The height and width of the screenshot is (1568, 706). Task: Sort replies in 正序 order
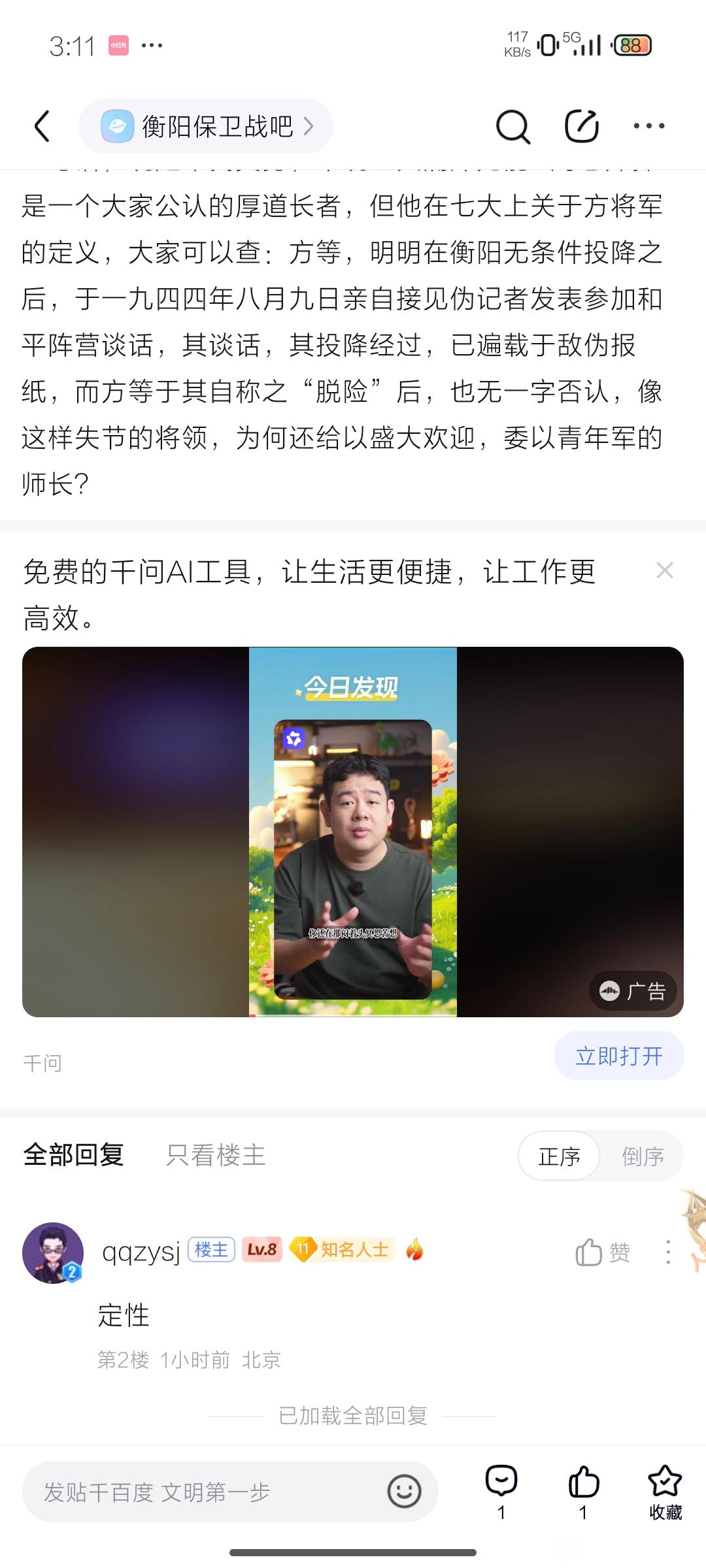pos(559,1156)
